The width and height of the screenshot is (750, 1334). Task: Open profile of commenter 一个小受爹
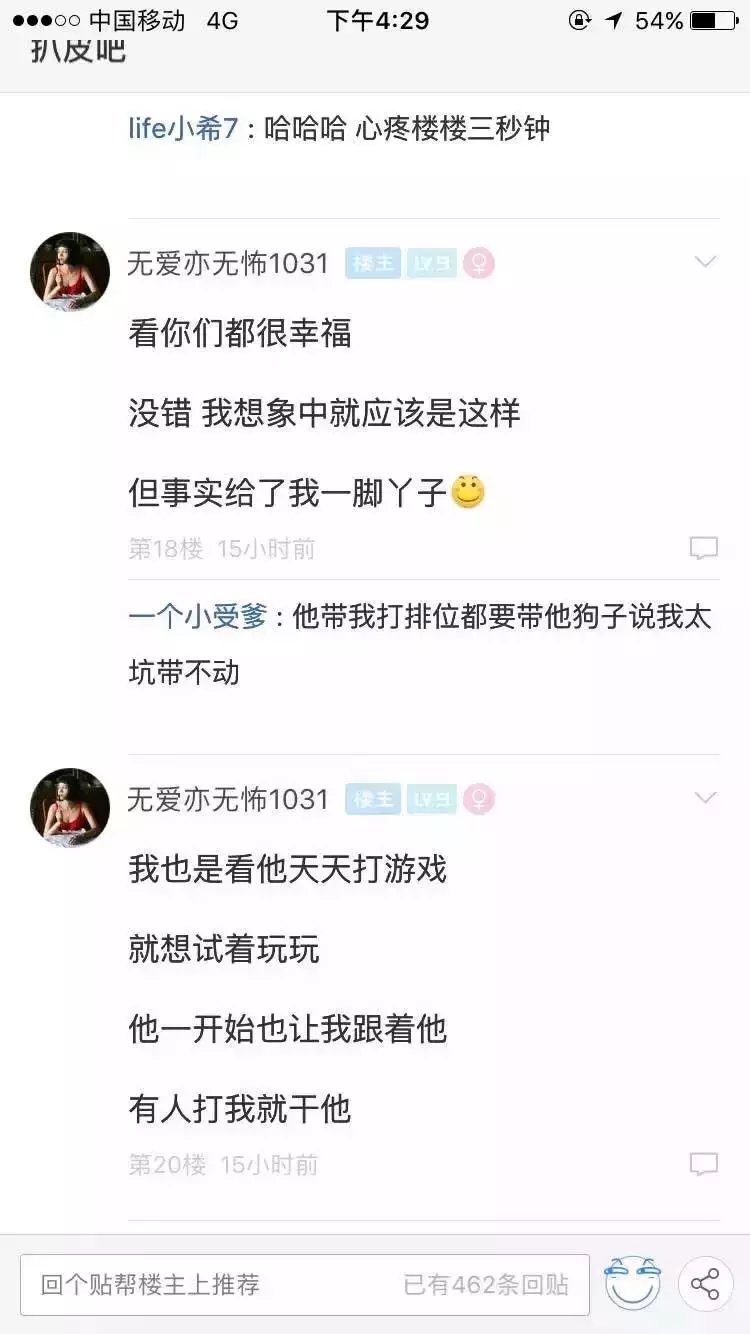[198, 617]
